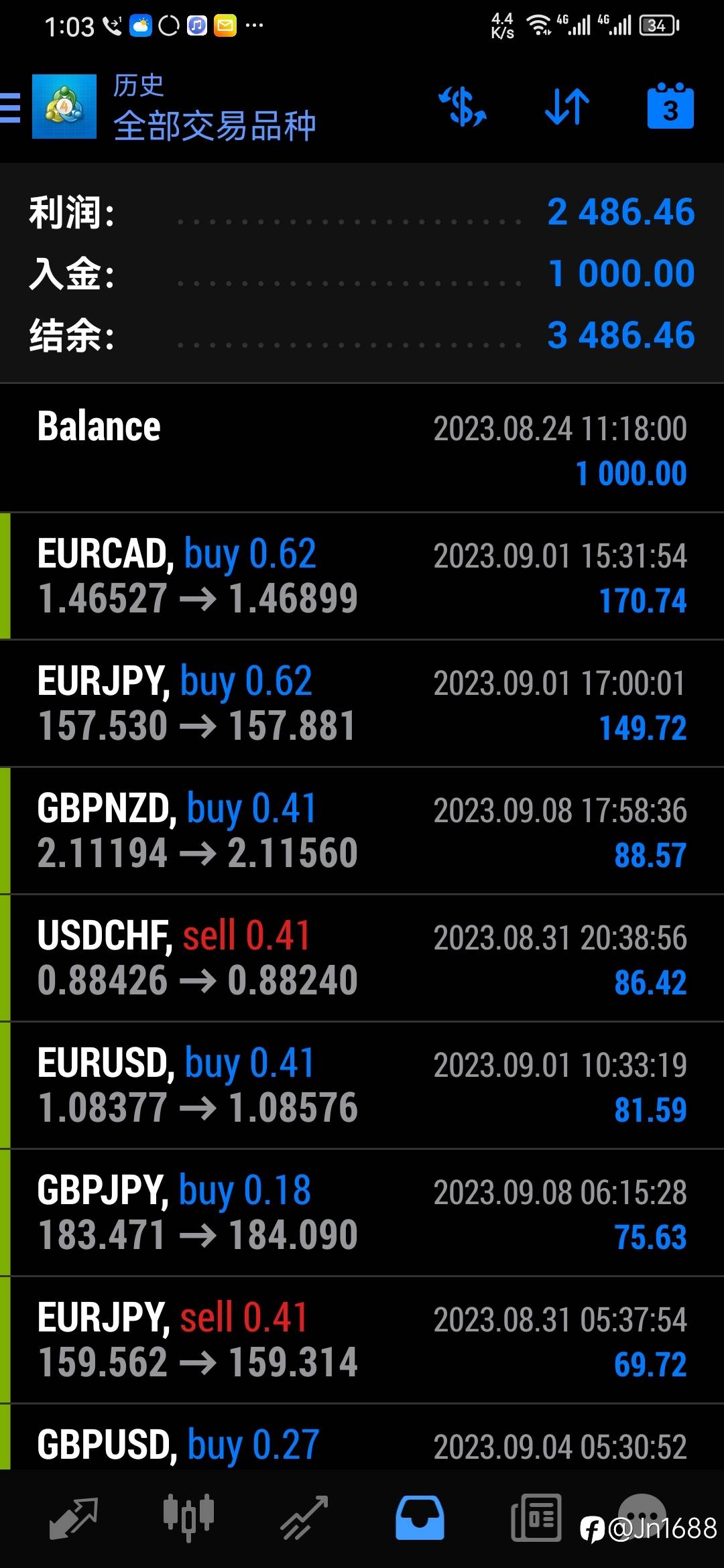Expand the EURJPY sell 0.41 trade
This screenshot has height=1568, width=724.
(362, 1340)
